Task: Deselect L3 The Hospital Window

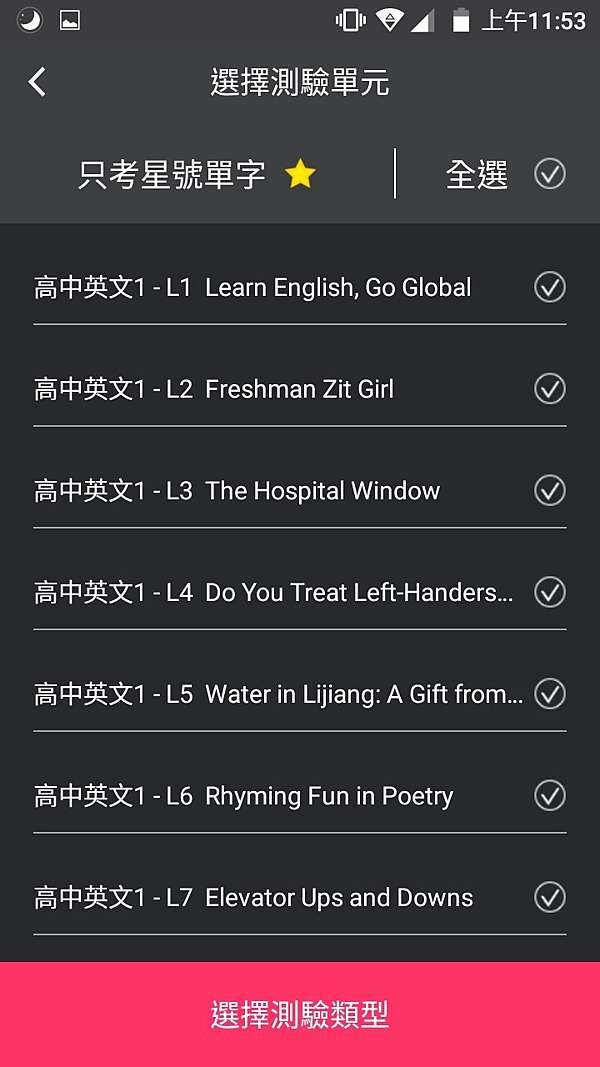Action: 550,491
